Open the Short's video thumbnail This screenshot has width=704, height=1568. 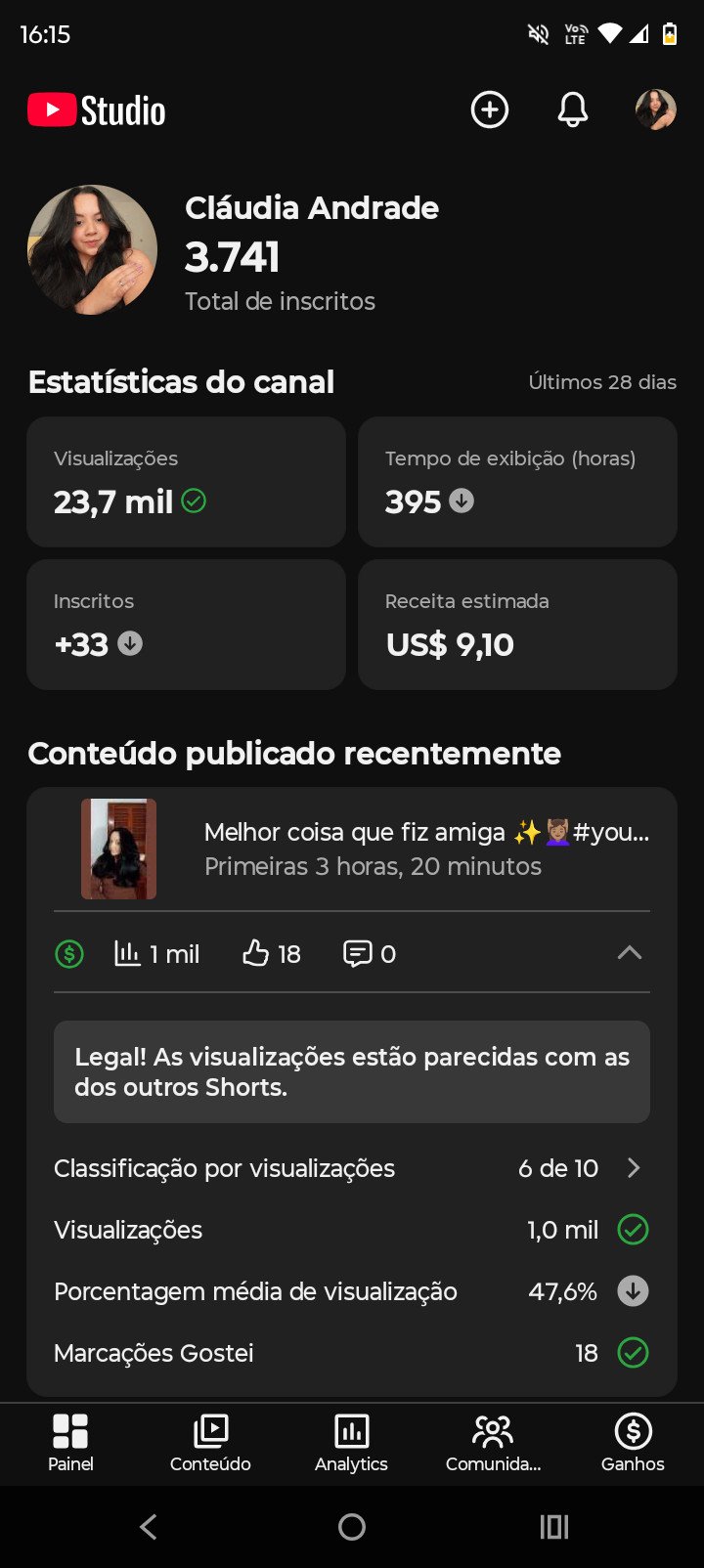(118, 848)
